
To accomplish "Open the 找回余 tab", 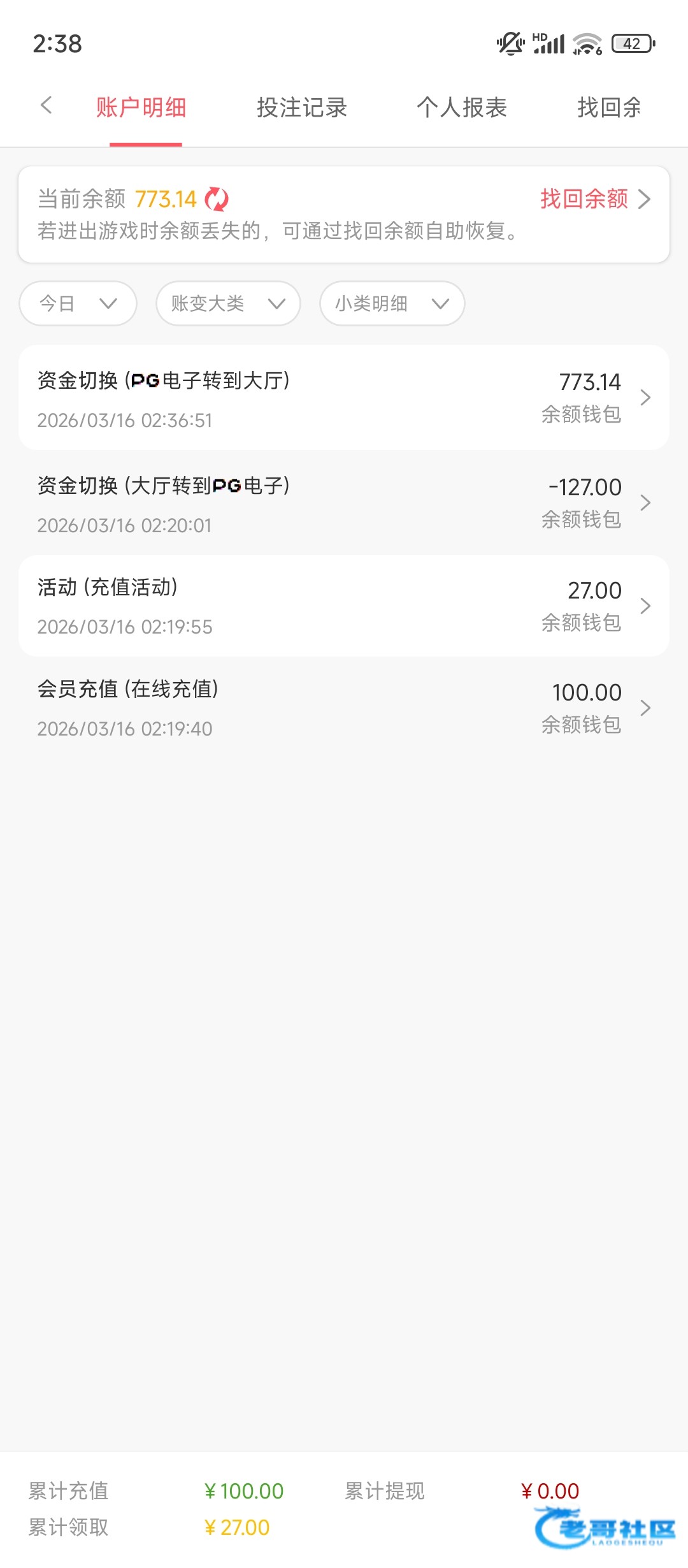I will point(609,108).
